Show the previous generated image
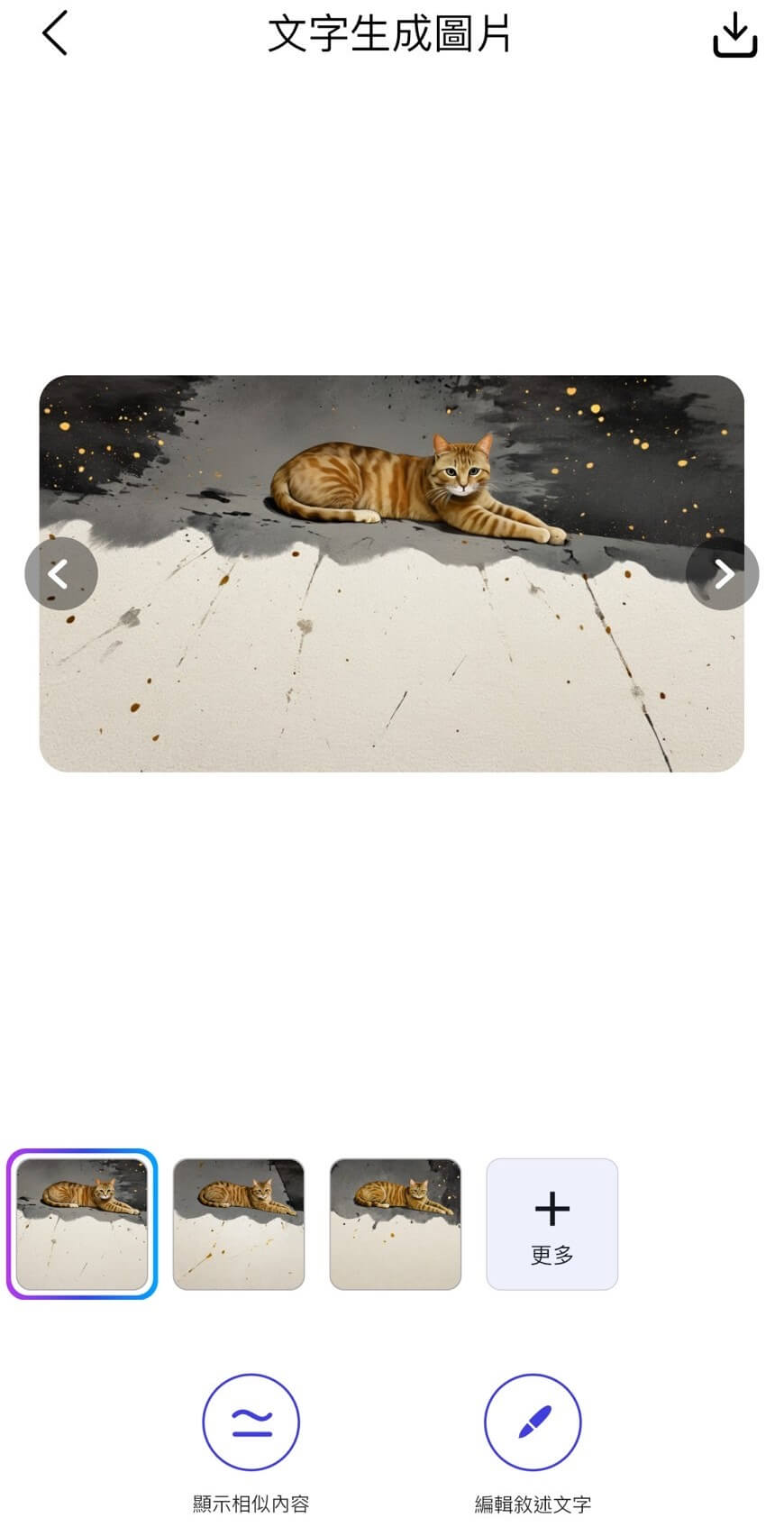Image resolution: width=784 pixels, height=1536 pixels. pyautogui.click(x=60, y=574)
